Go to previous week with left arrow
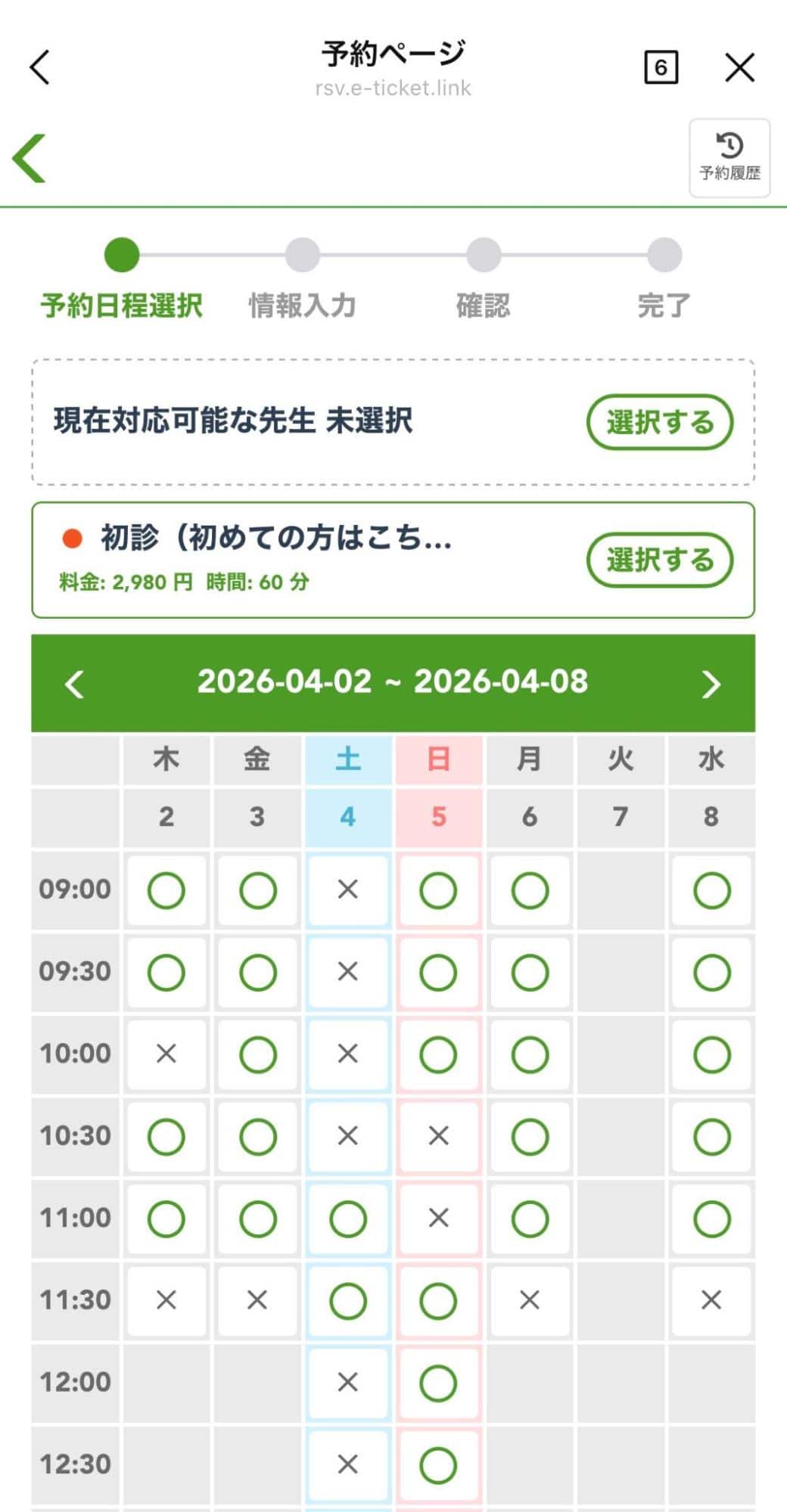This screenshot has height=1512, width=787. click(75, 681)
